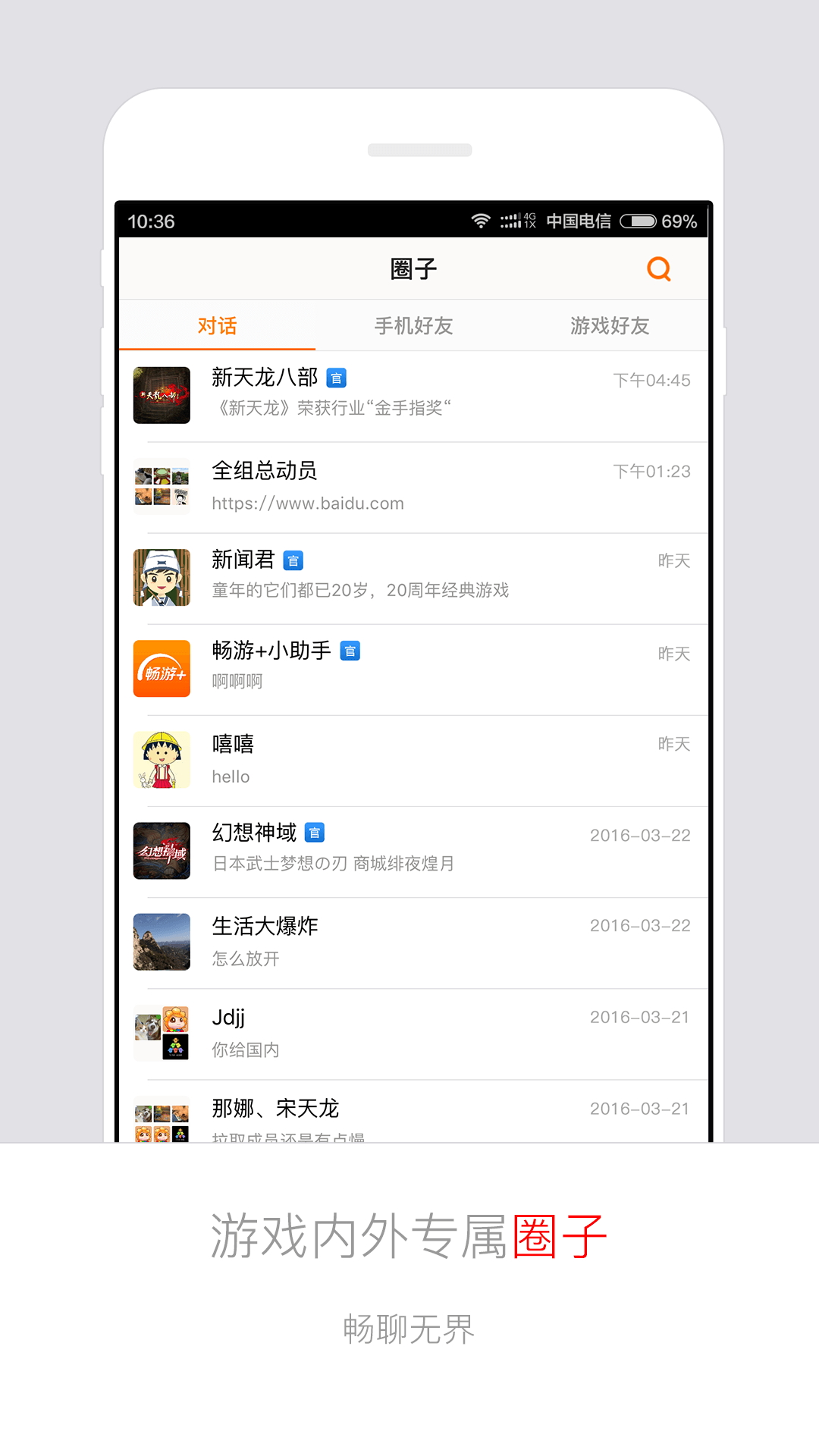The height and width of the screenshot is (1456, 819).
Task: Select the 新闻君 avatar icon
Action: 162,578
